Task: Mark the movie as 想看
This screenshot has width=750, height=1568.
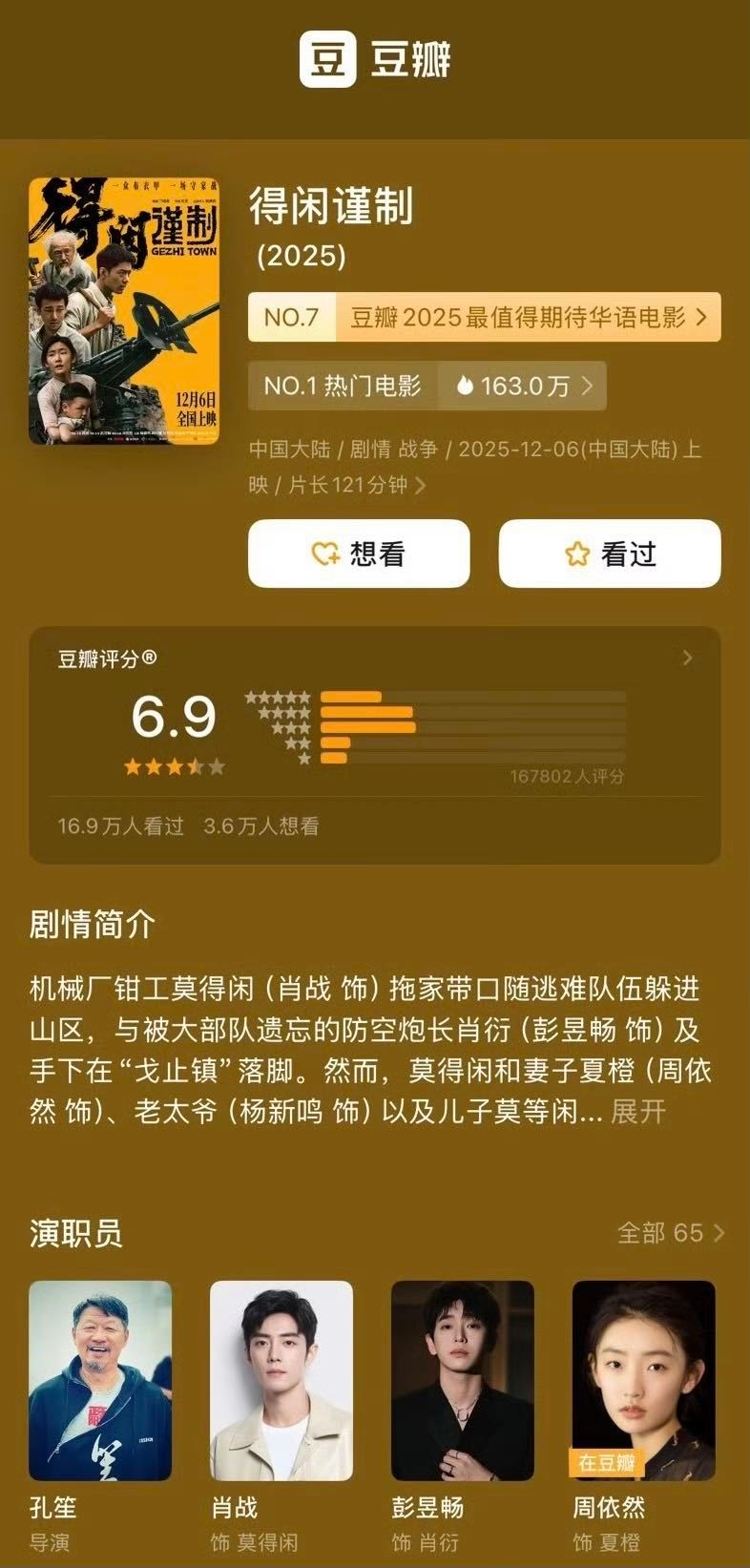Action: 358,554
